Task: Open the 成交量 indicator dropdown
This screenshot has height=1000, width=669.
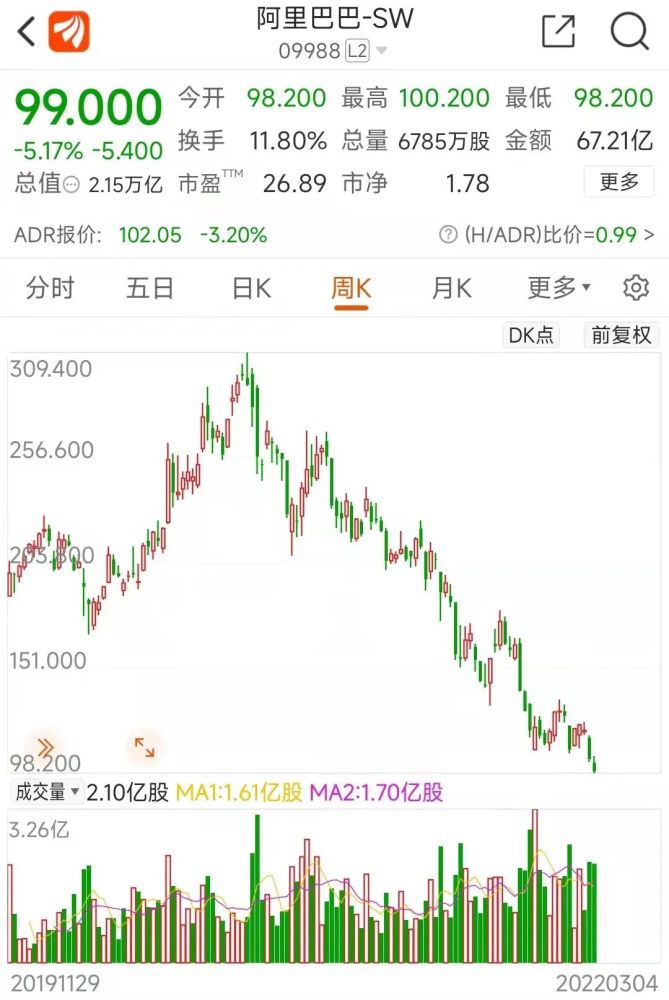Action: click(x=46, y=793)
